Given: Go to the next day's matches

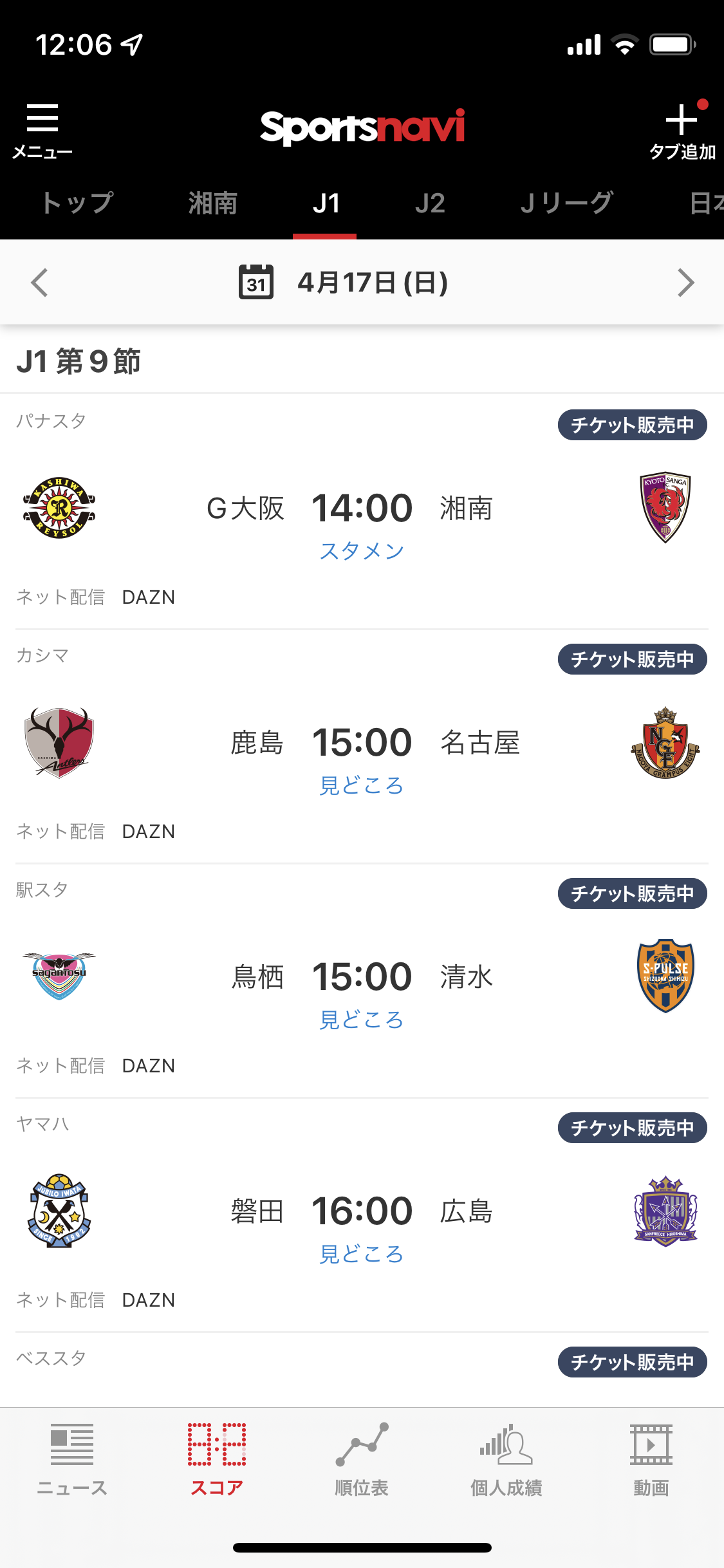Looking at the screenshot, I should (x=686, y=283).
